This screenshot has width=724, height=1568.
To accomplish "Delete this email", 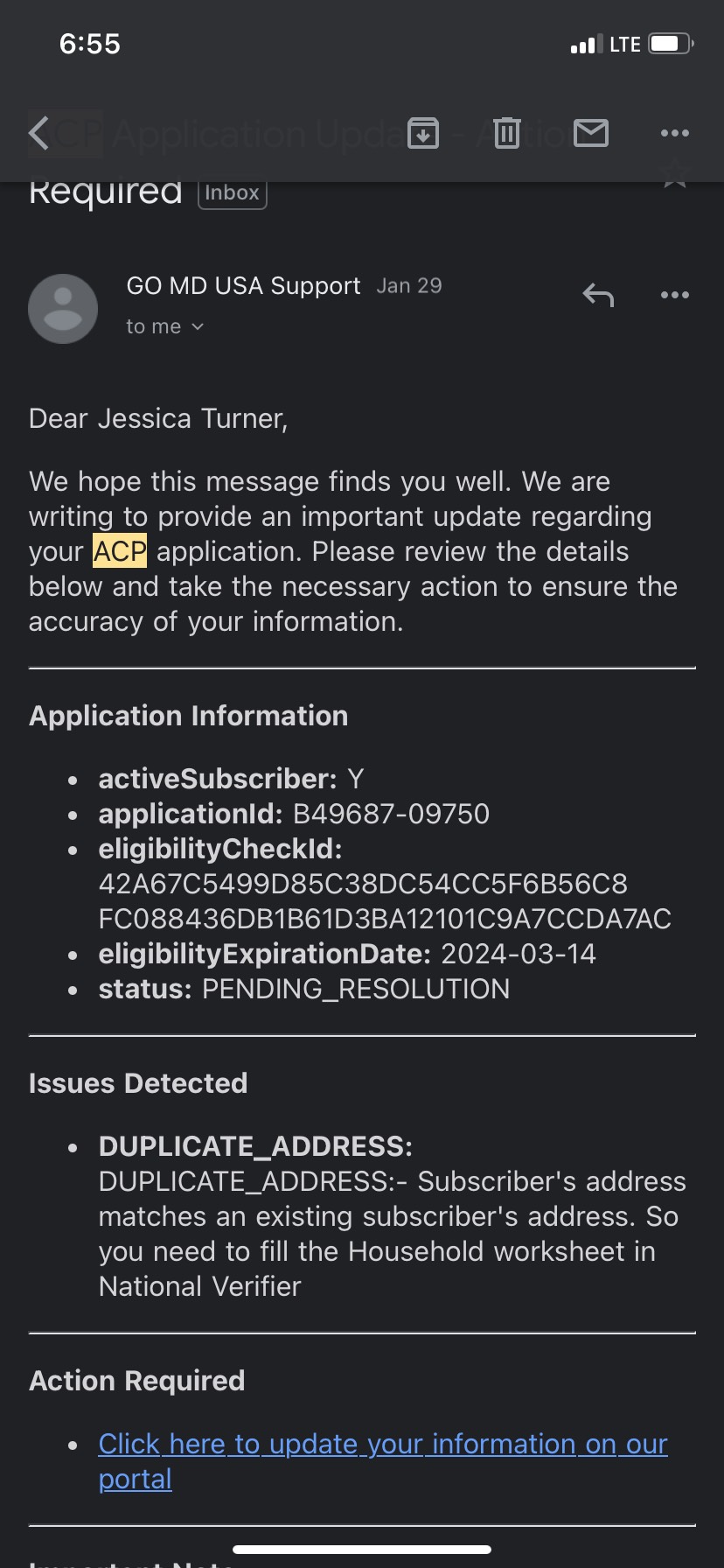I will (x=507, y=134).
